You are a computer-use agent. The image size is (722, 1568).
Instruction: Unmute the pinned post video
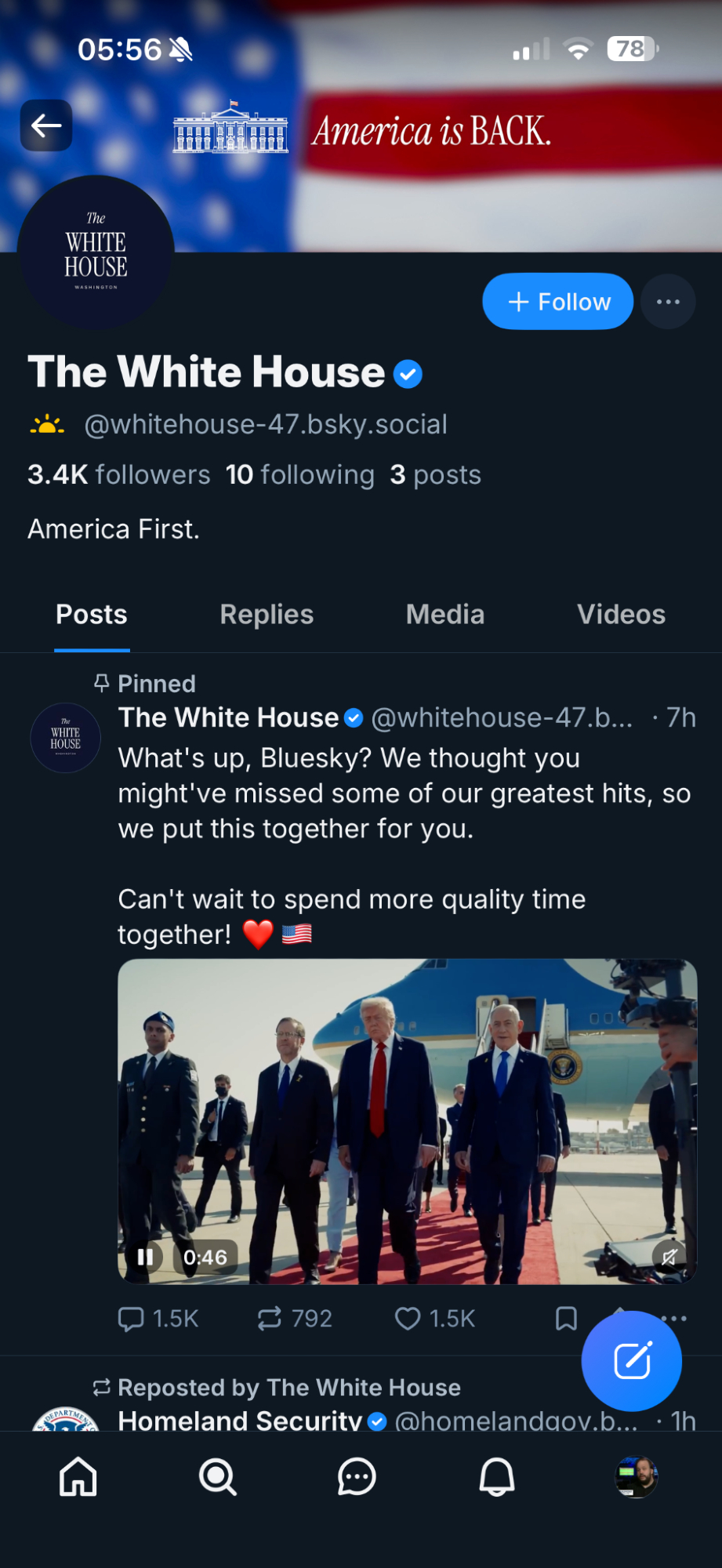pyautogui.click(x=669, y=1258)
